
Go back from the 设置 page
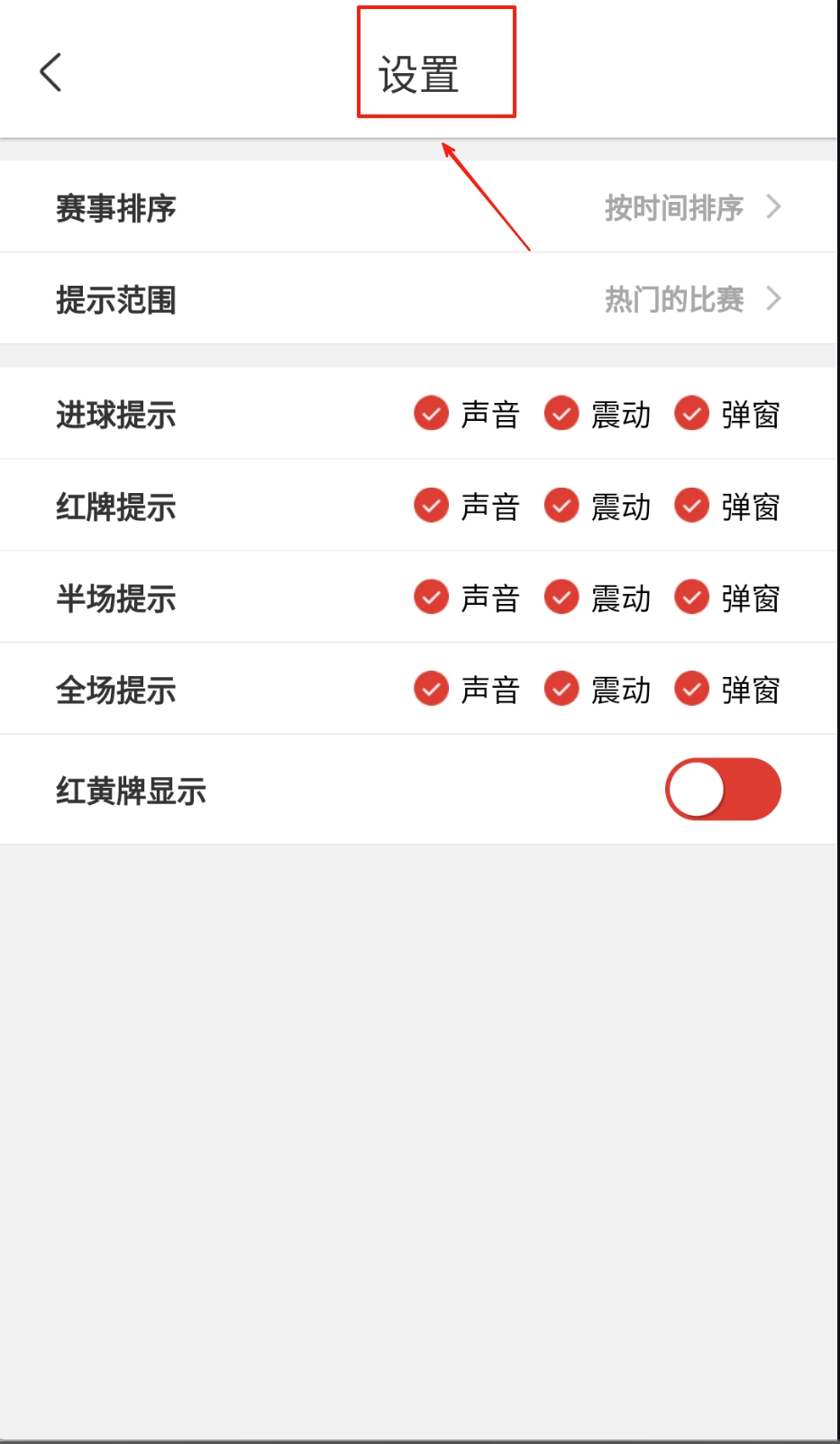pyautogui.click(x=51, y=72)
